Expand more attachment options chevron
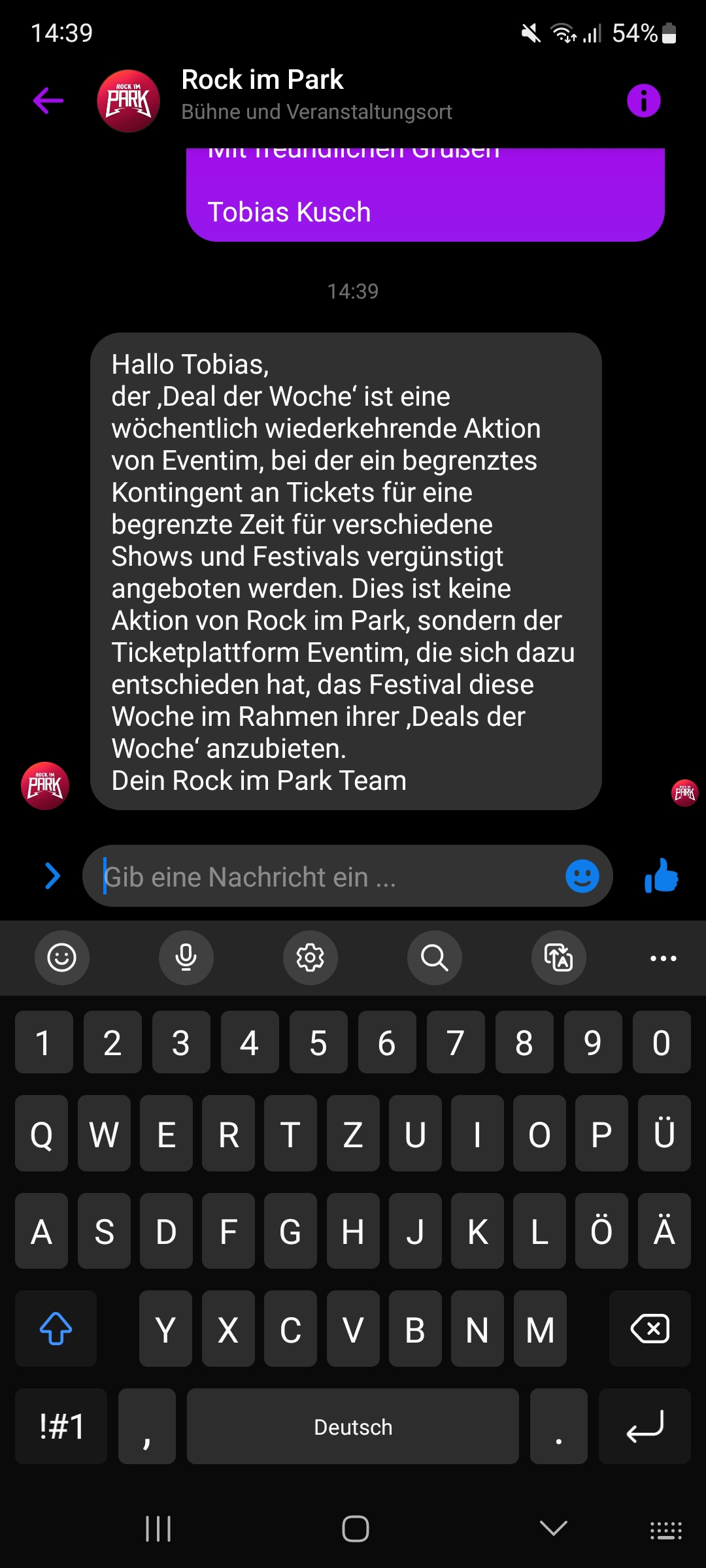Viewport: 706px width, 1568px height. click(52, 876)
